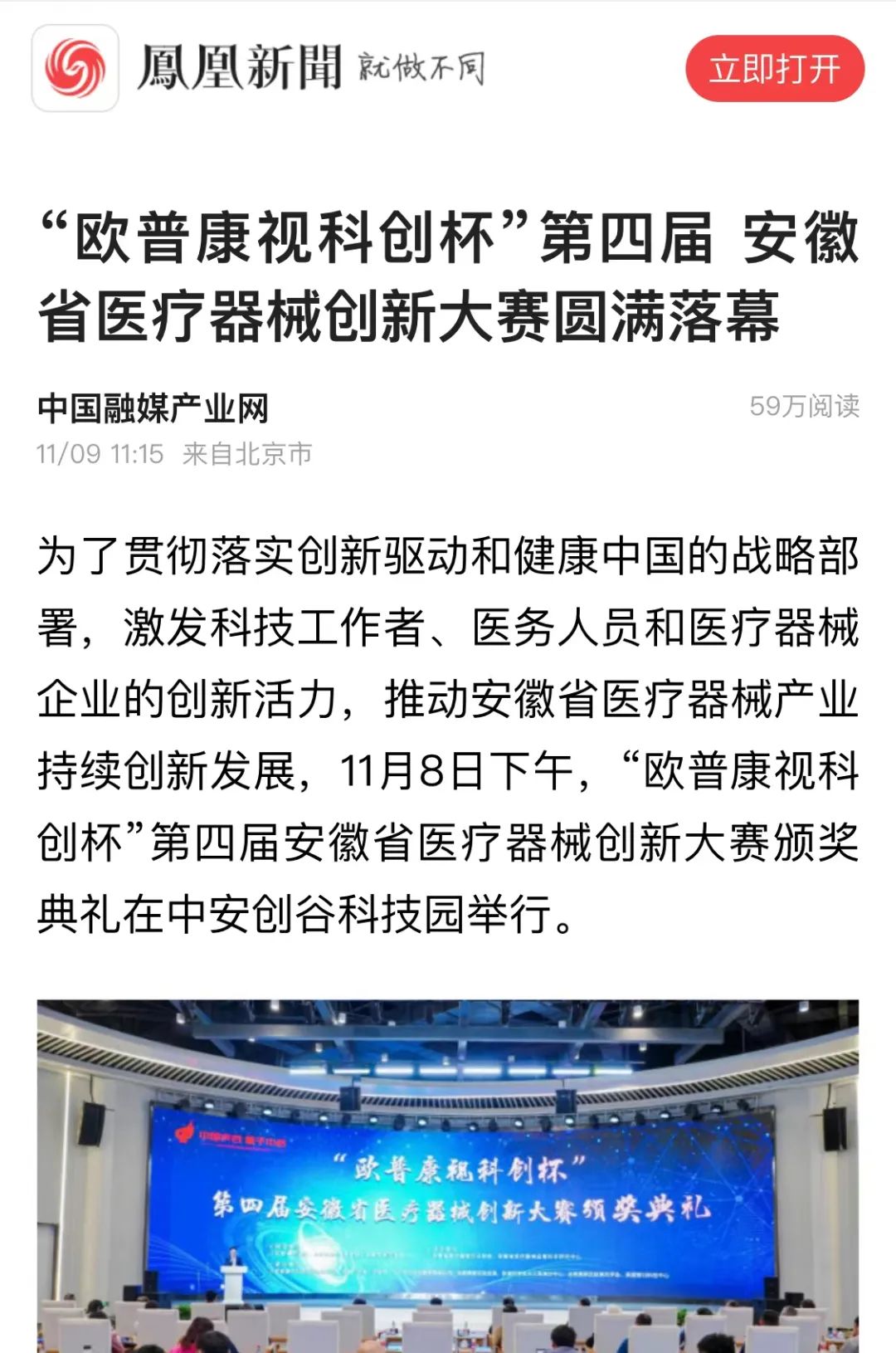Open the 凤凰新闻 logo icon
Screen dimensions: 896x1353
75,68
